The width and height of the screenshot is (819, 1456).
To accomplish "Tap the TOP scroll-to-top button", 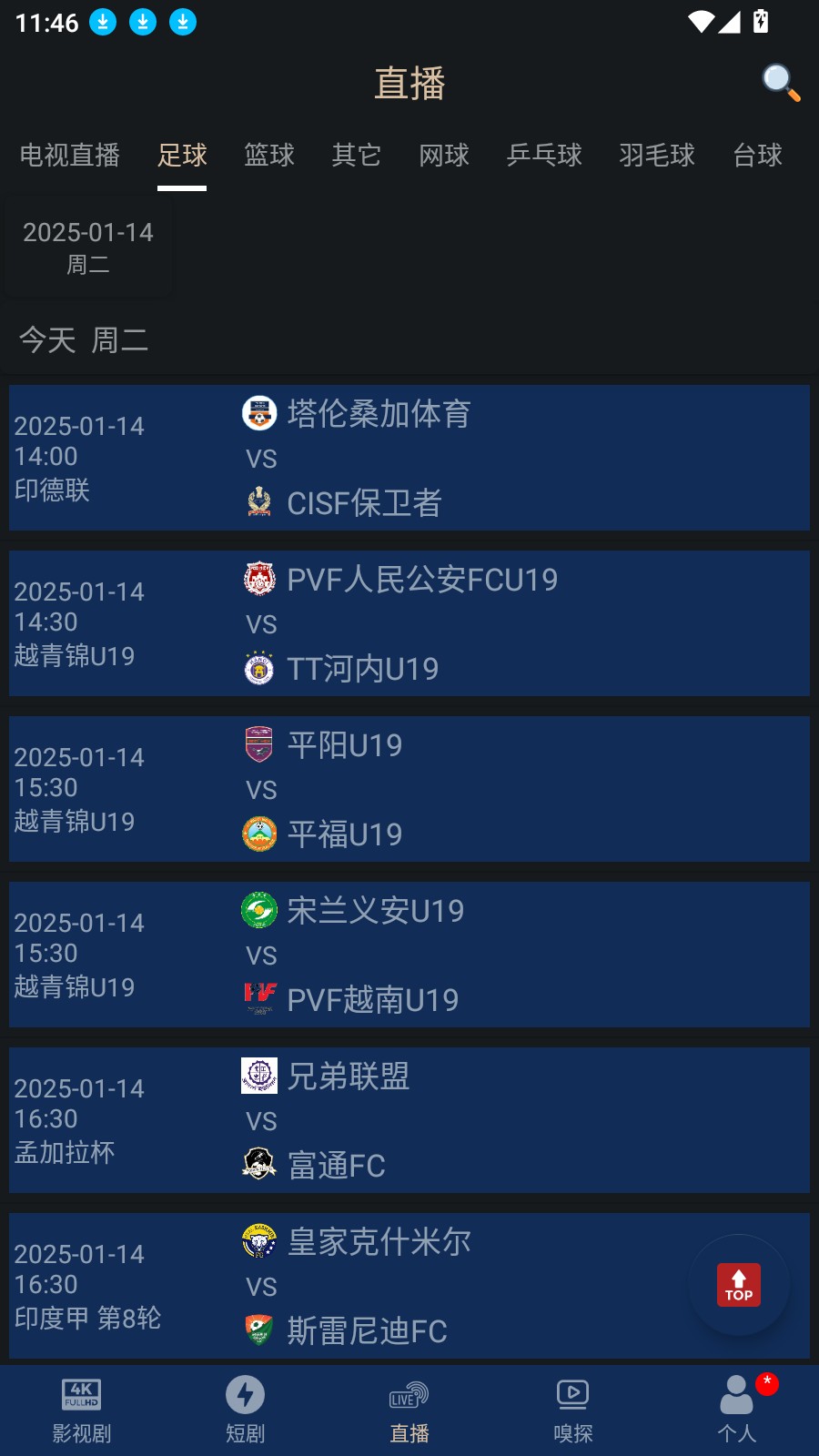I will 738,1285.
